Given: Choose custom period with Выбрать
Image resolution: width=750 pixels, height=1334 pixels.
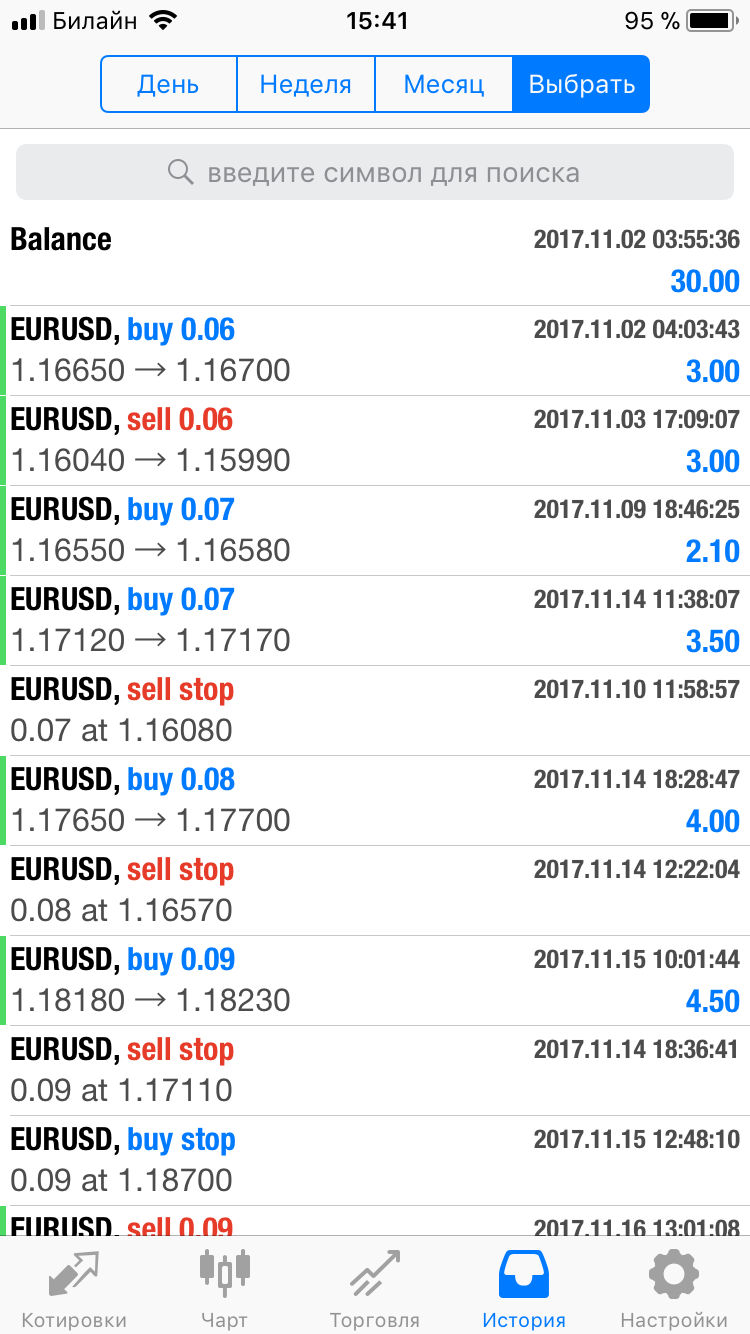Looking at the screenshot, I should pyautogui.click(x=581, y=84).
